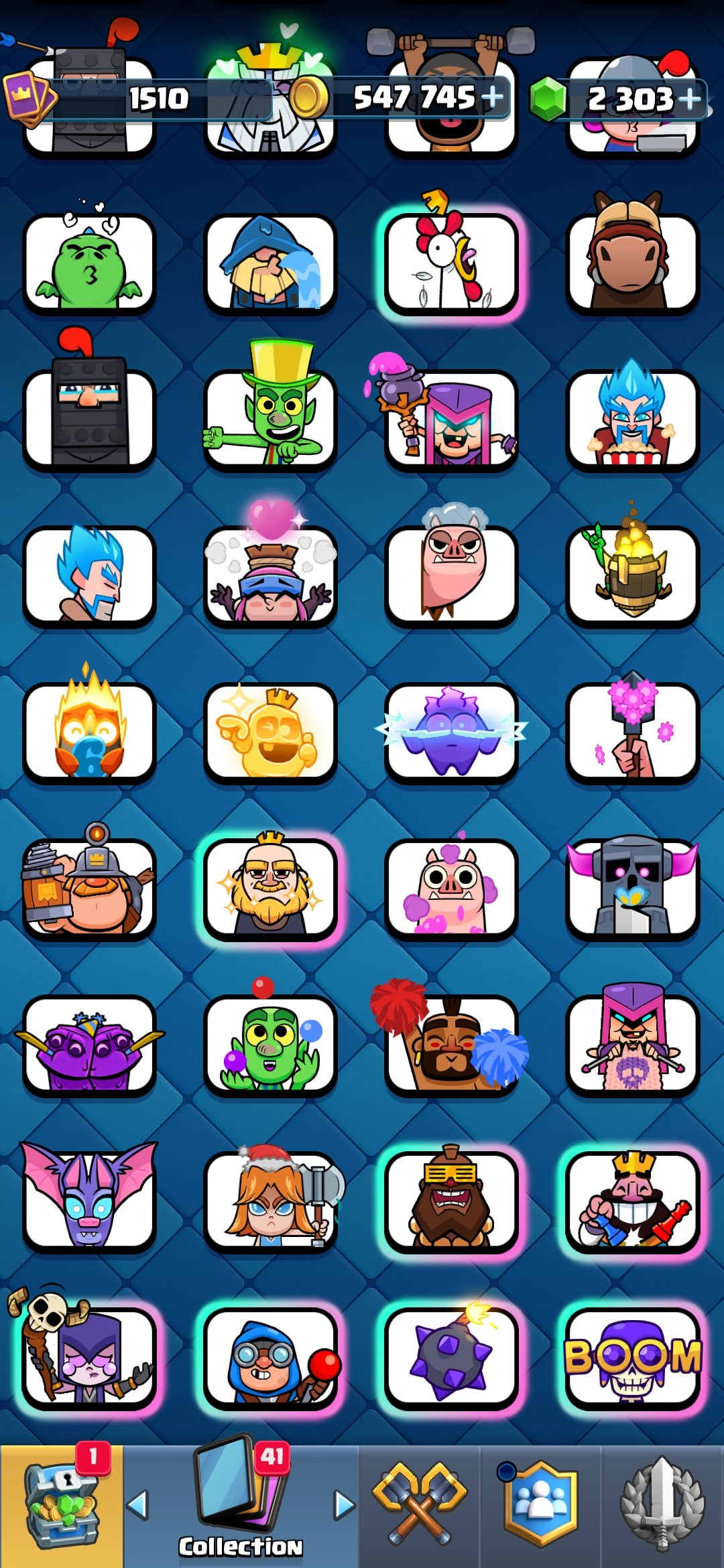This screenshot has height=1568, width=724.
Task: Select the spiked purple bomb emote
Action: (x=450, y=1357)
